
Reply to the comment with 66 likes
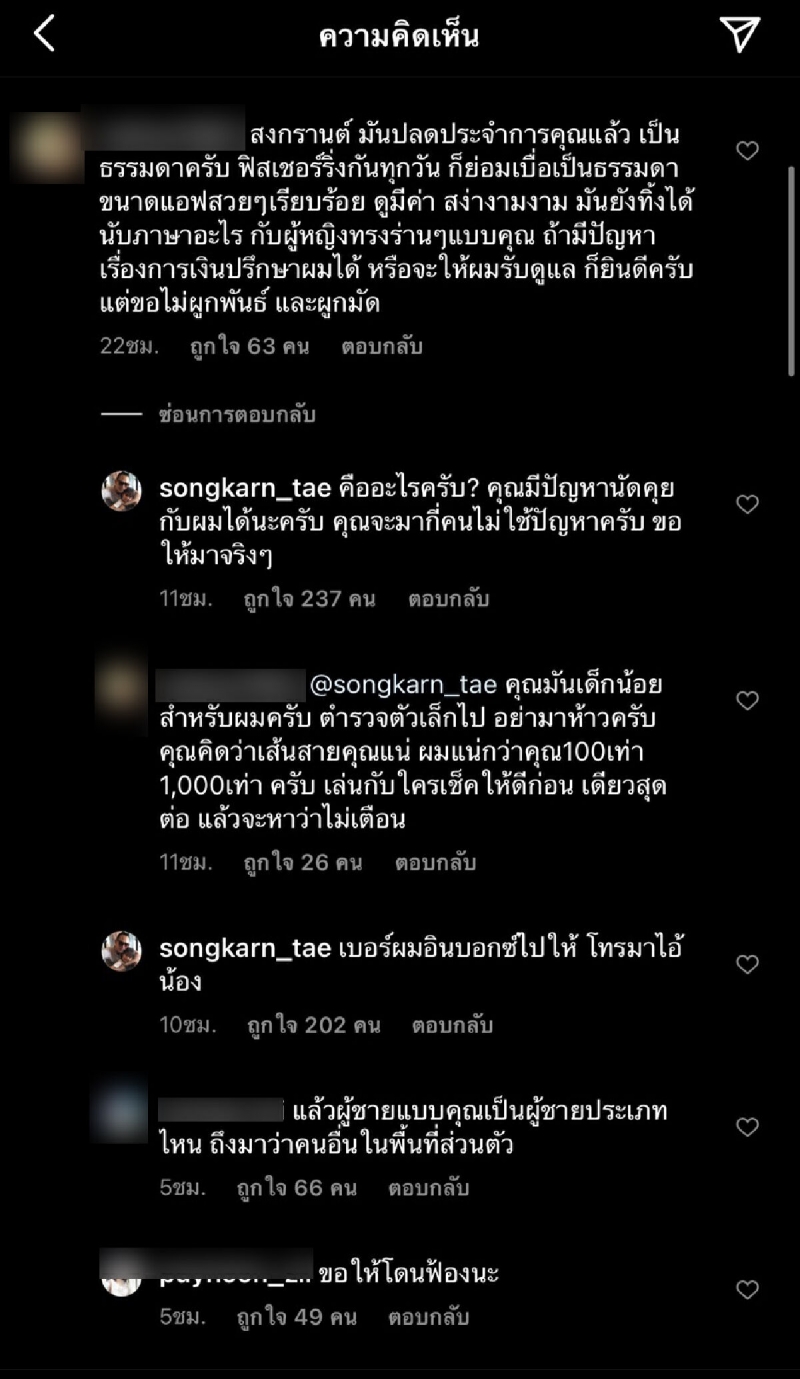[x=429, y=1188]
